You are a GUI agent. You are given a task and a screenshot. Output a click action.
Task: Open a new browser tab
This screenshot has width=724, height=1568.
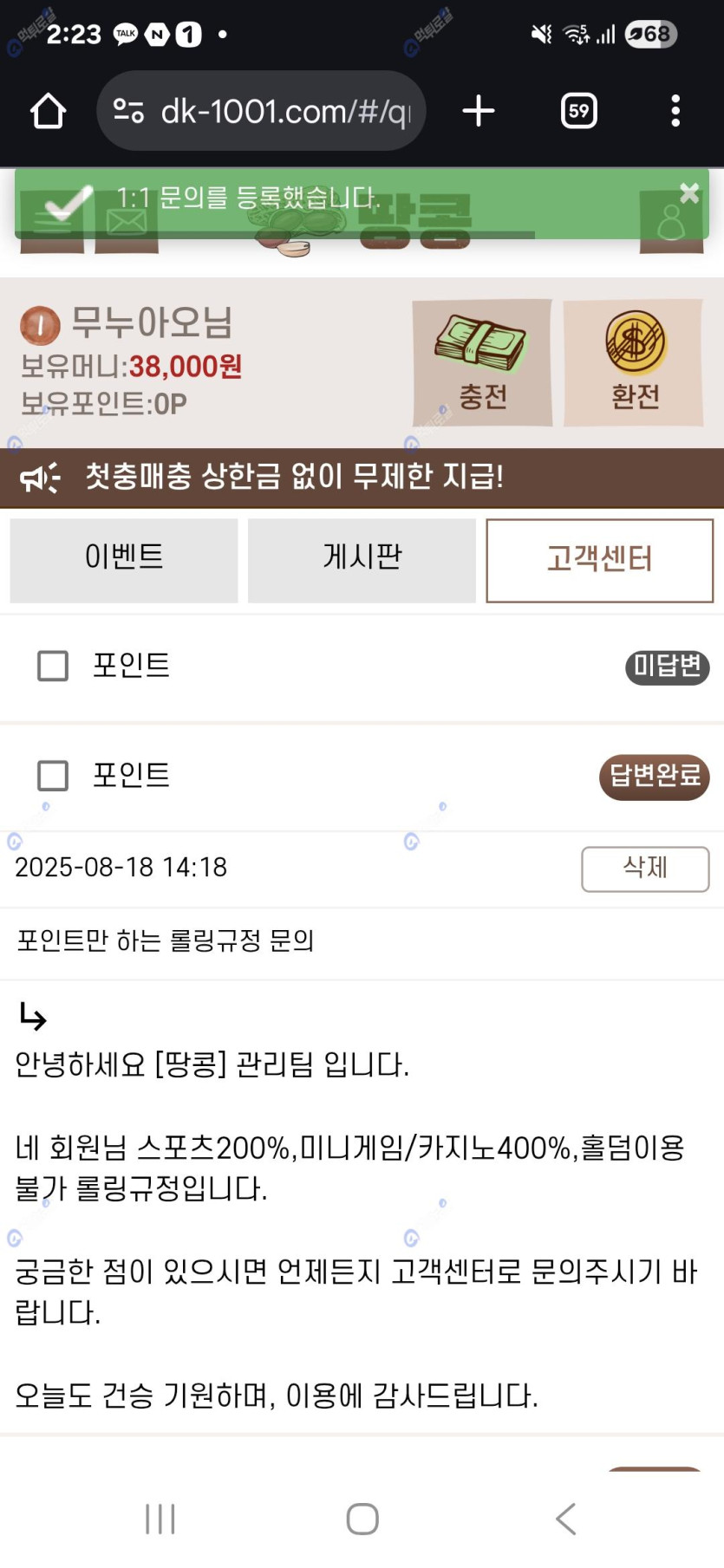point(479,111)
